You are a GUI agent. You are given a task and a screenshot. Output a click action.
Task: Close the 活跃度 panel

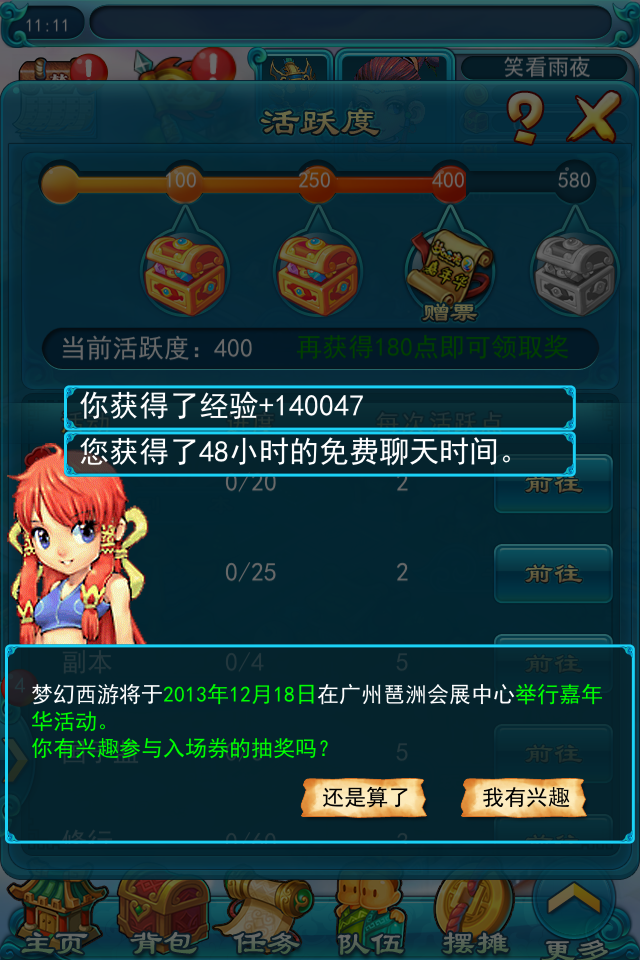coord(594,119)
